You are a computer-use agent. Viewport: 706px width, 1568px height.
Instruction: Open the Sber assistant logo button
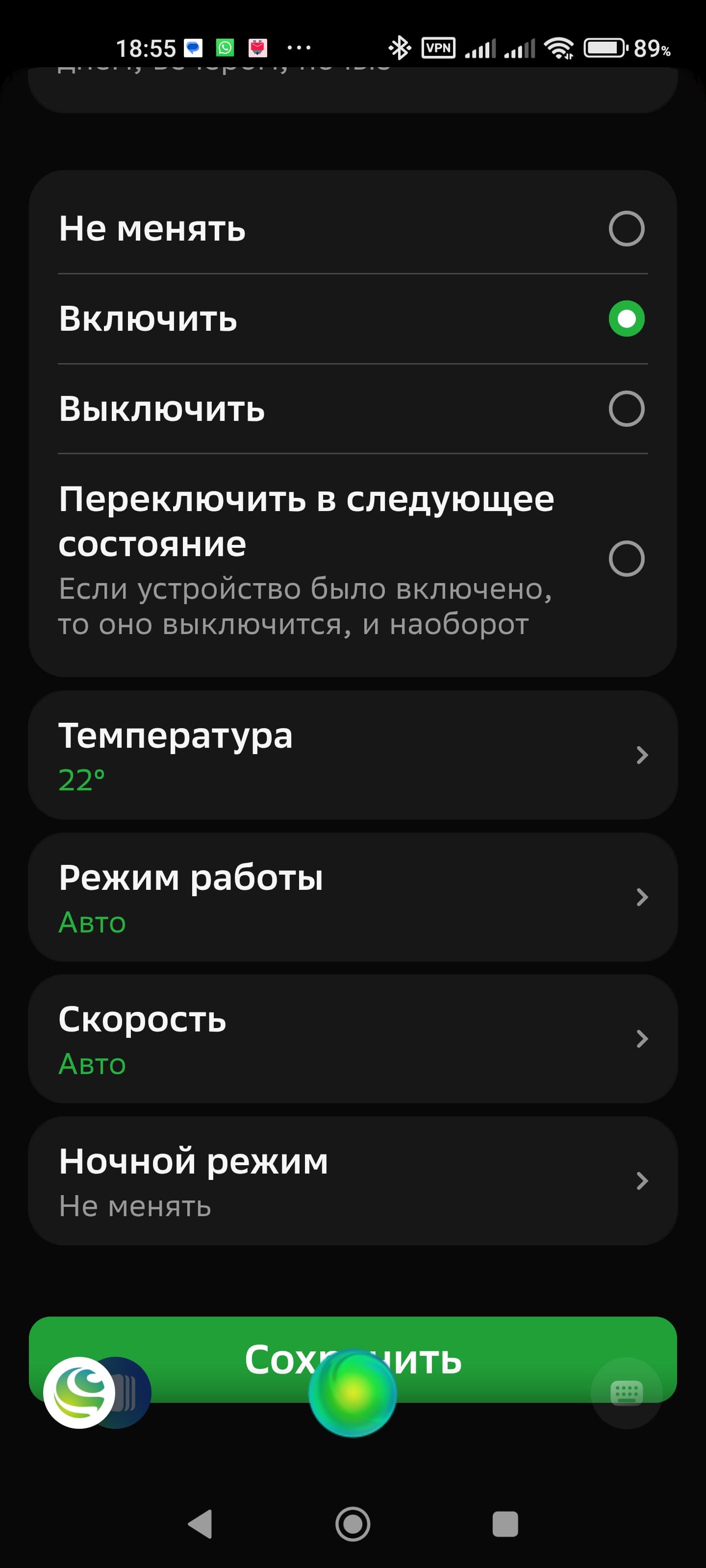(79, 1392)
